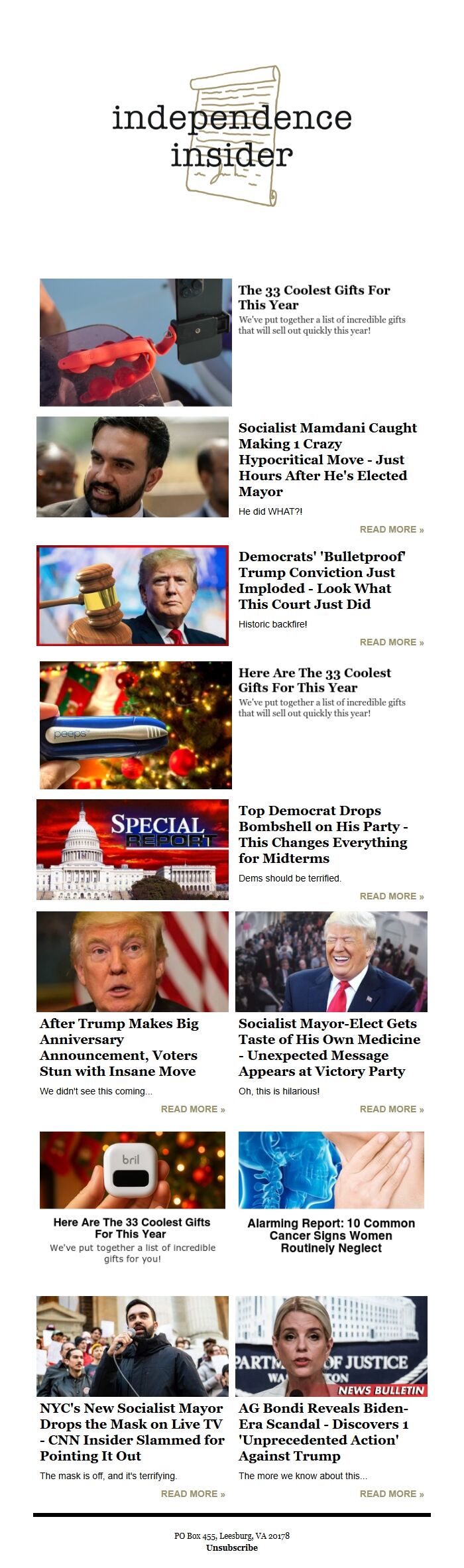
Task: Tap the Unsubscribe link
Action: [232, 1547]
